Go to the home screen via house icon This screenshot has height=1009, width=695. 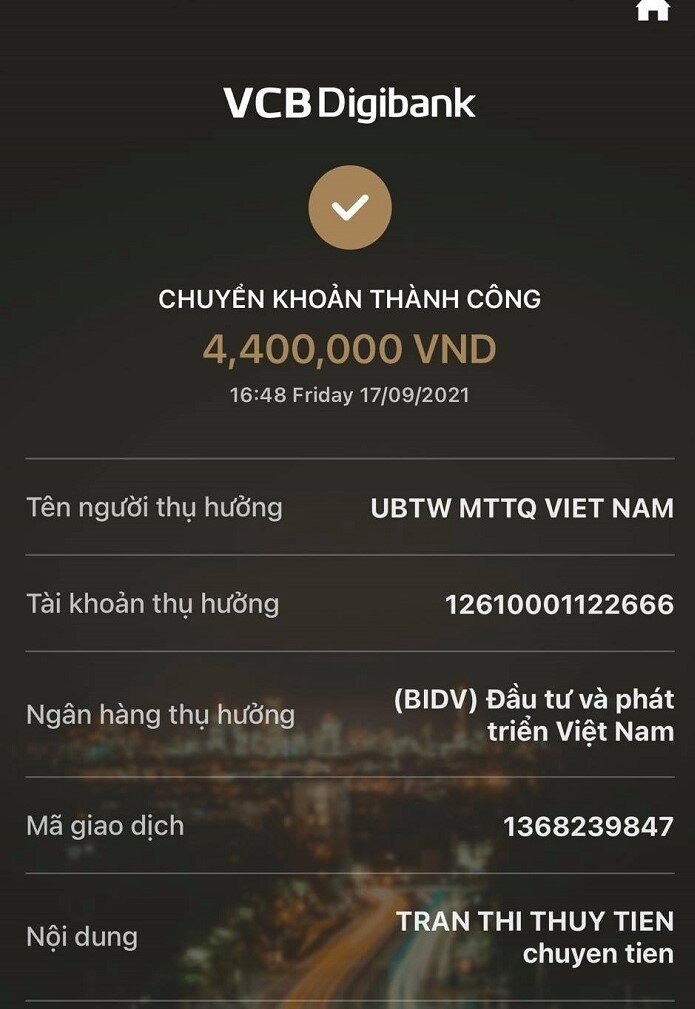pos(652,9)
